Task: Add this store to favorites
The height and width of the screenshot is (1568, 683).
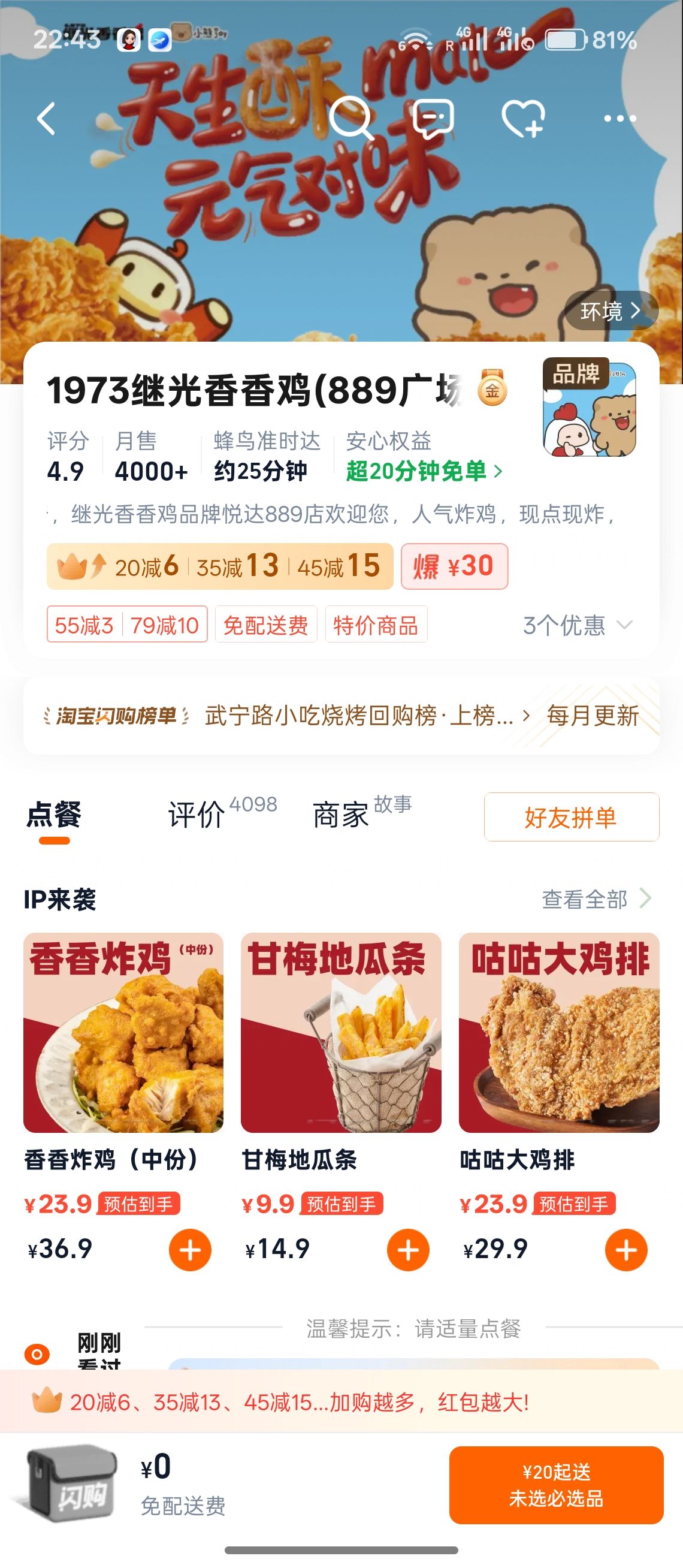Action: click(522, 118)
